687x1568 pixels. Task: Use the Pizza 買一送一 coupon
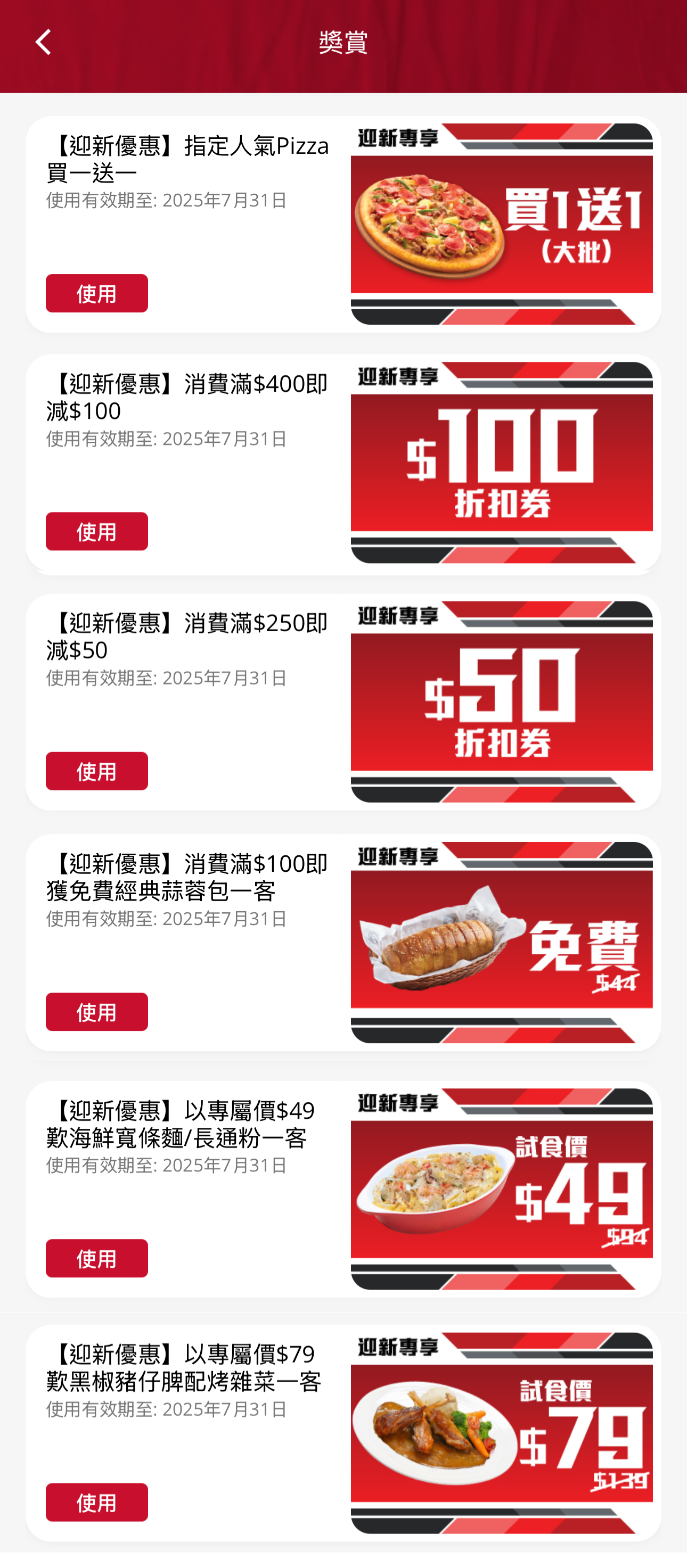point(96,293)
